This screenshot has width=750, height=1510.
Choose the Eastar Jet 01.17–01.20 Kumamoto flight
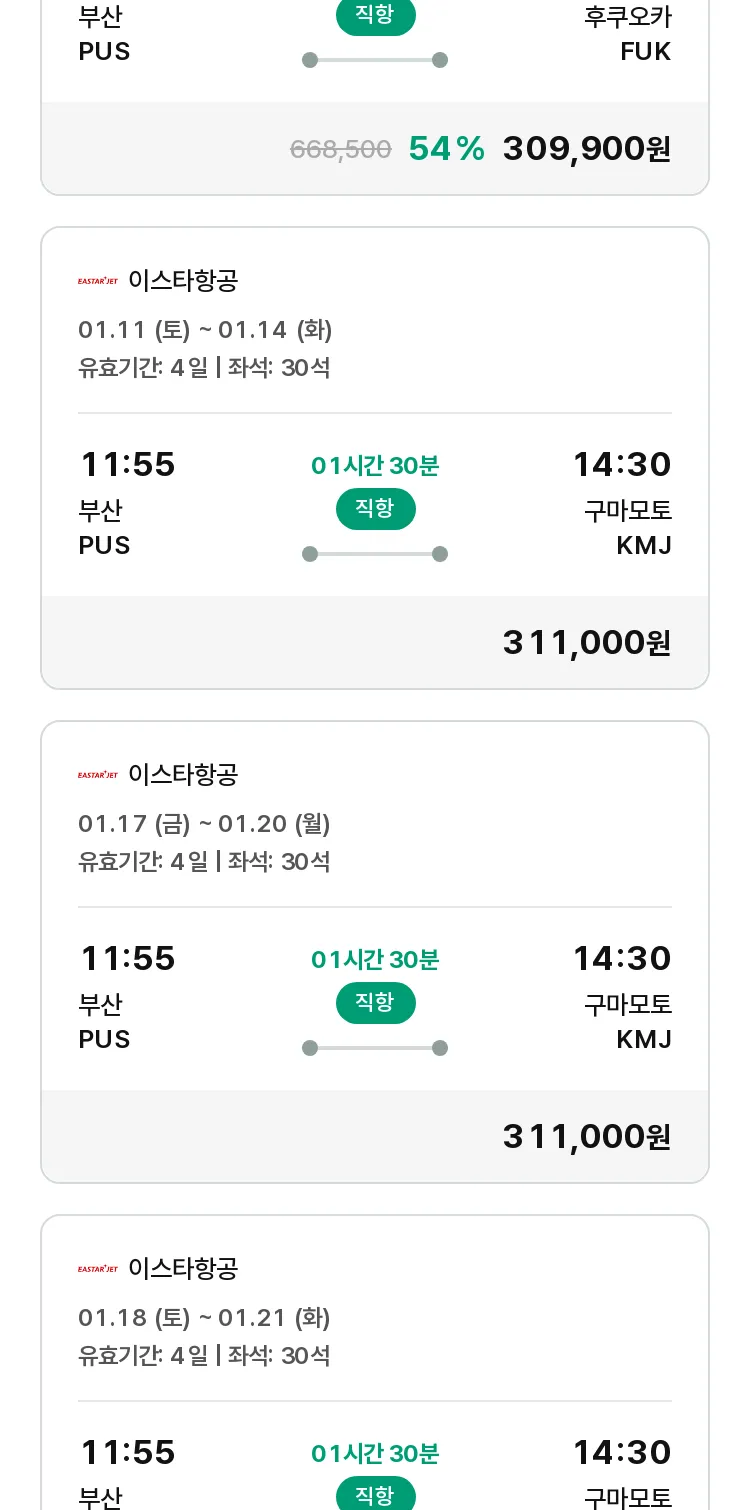[375, 952]
